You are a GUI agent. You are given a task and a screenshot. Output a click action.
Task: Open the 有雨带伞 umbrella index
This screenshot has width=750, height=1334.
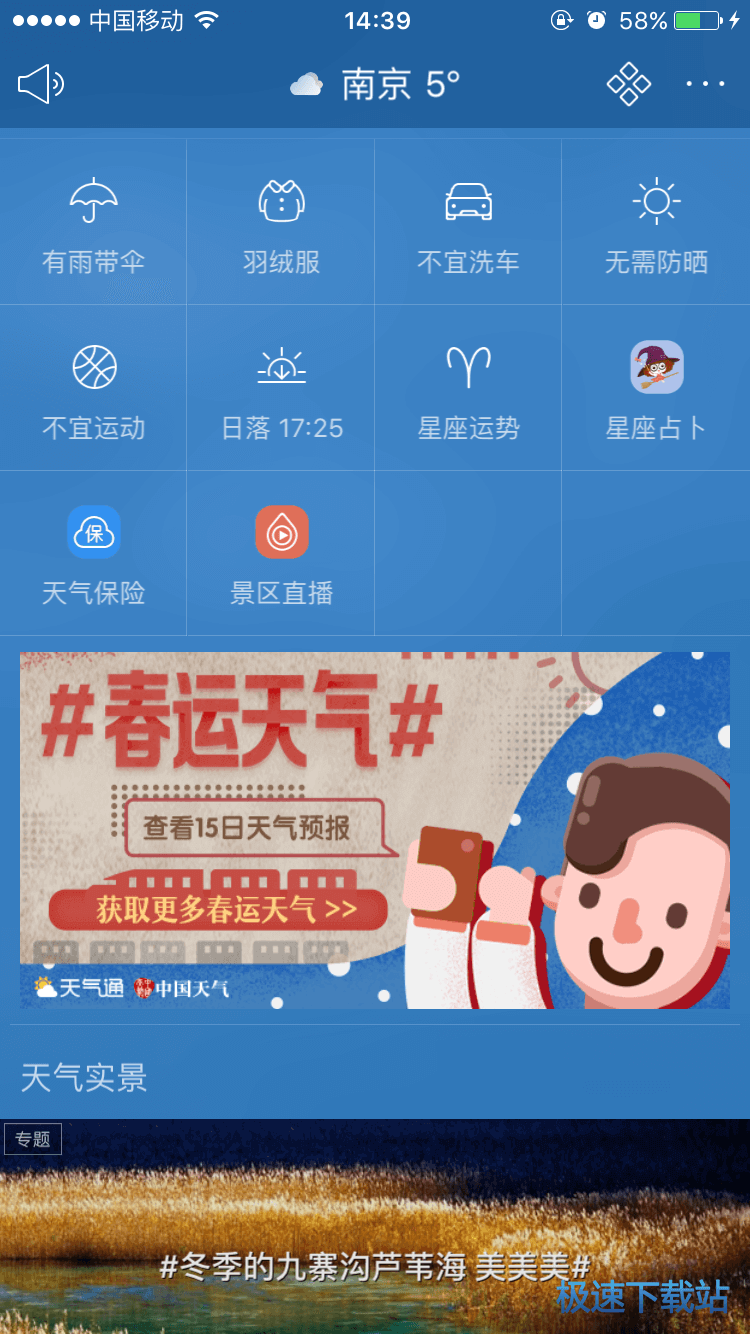[x=93, y=222]
